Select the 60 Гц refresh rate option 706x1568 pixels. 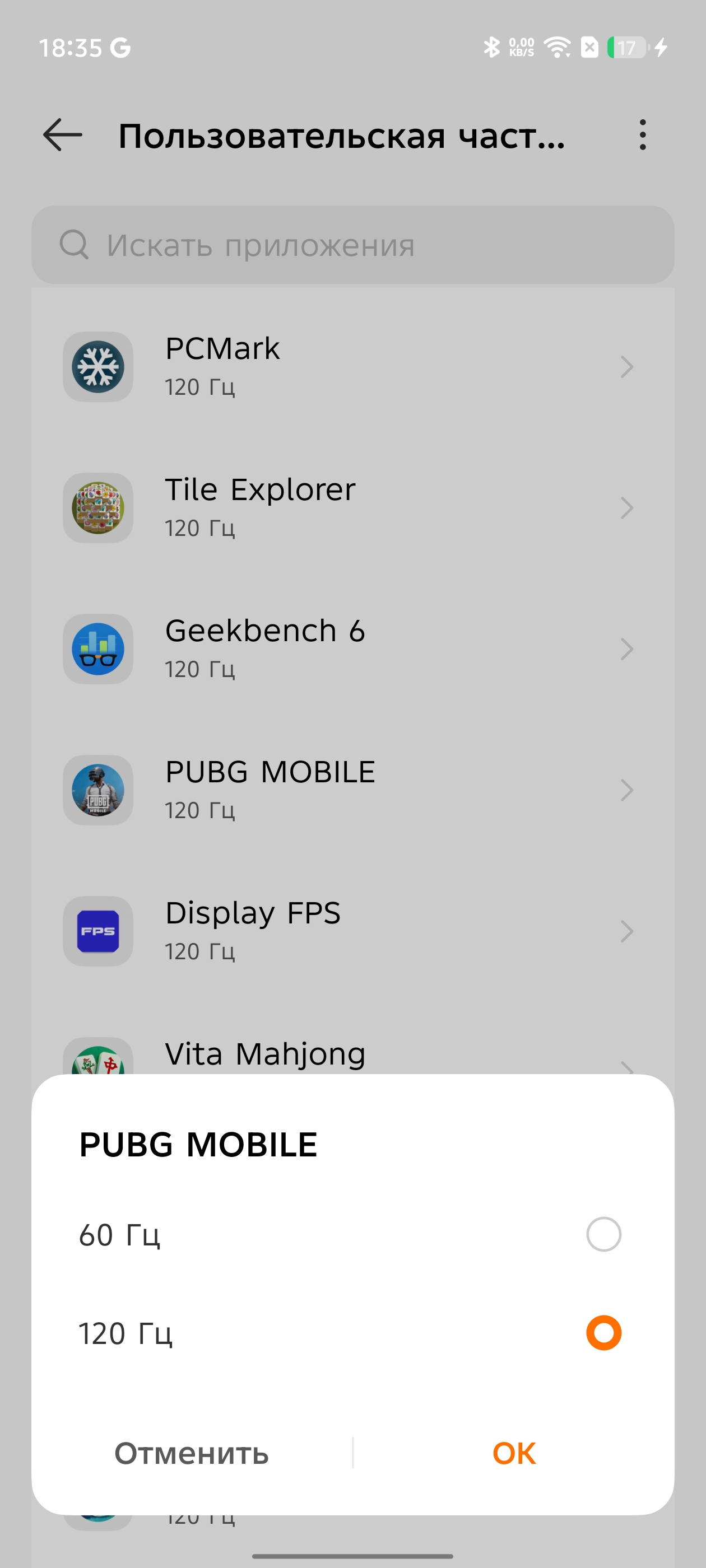pos(603,1234)
